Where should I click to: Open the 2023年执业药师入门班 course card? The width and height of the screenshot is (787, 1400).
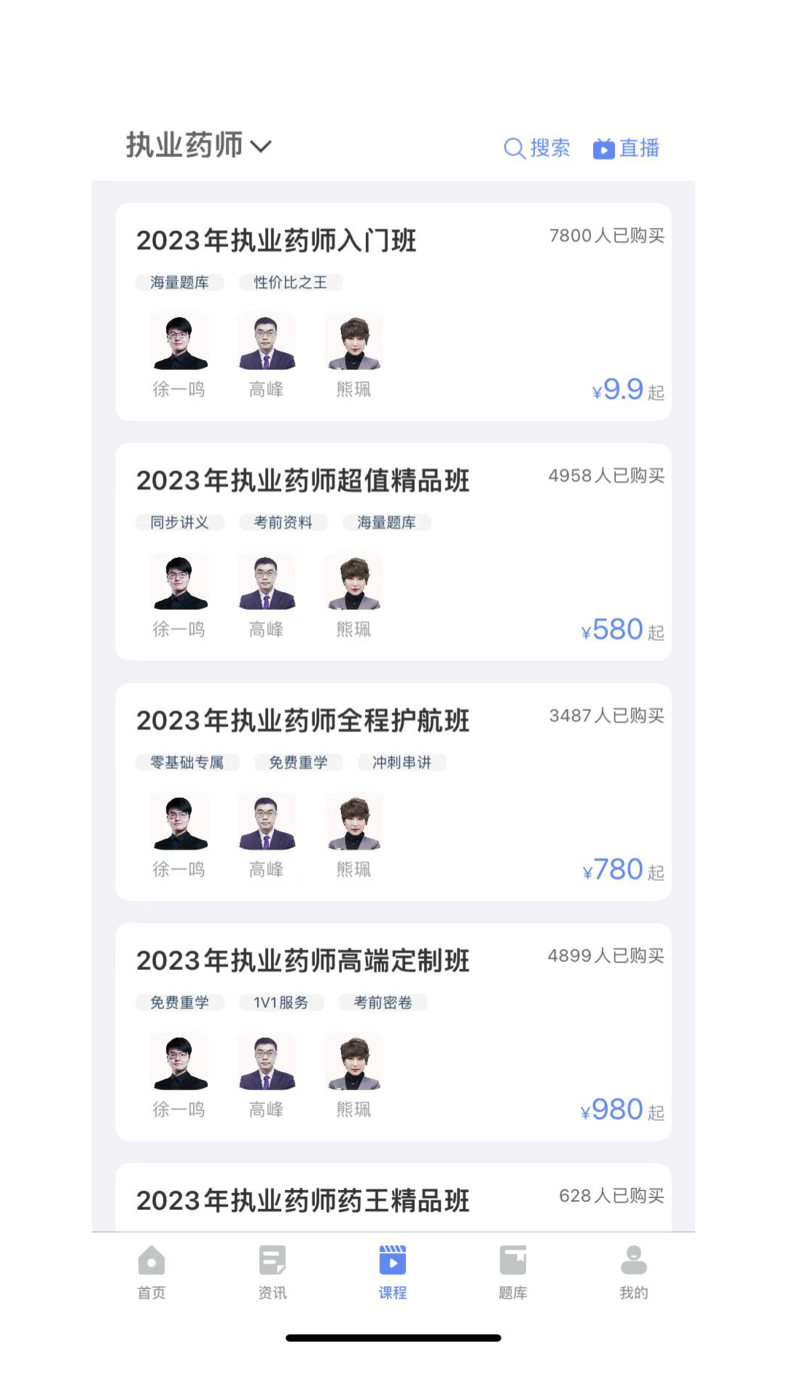[278, 240]
